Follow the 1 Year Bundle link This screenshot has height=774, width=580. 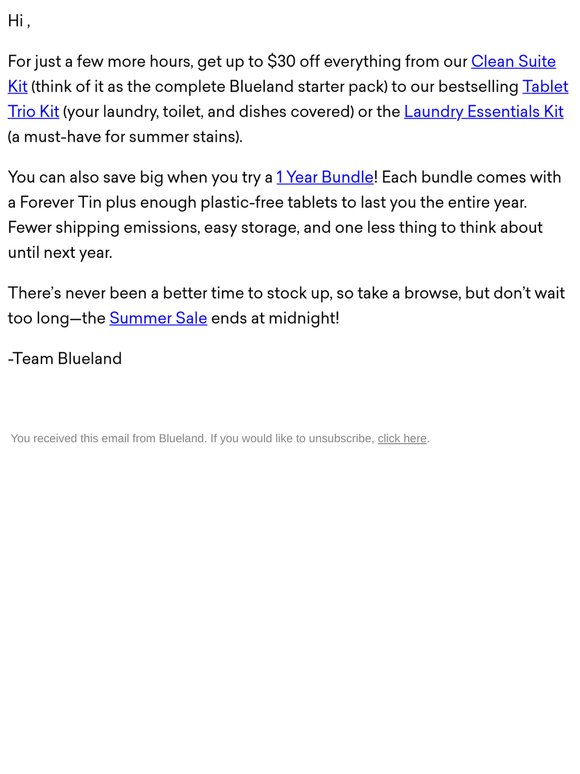[x=324, y=177]
